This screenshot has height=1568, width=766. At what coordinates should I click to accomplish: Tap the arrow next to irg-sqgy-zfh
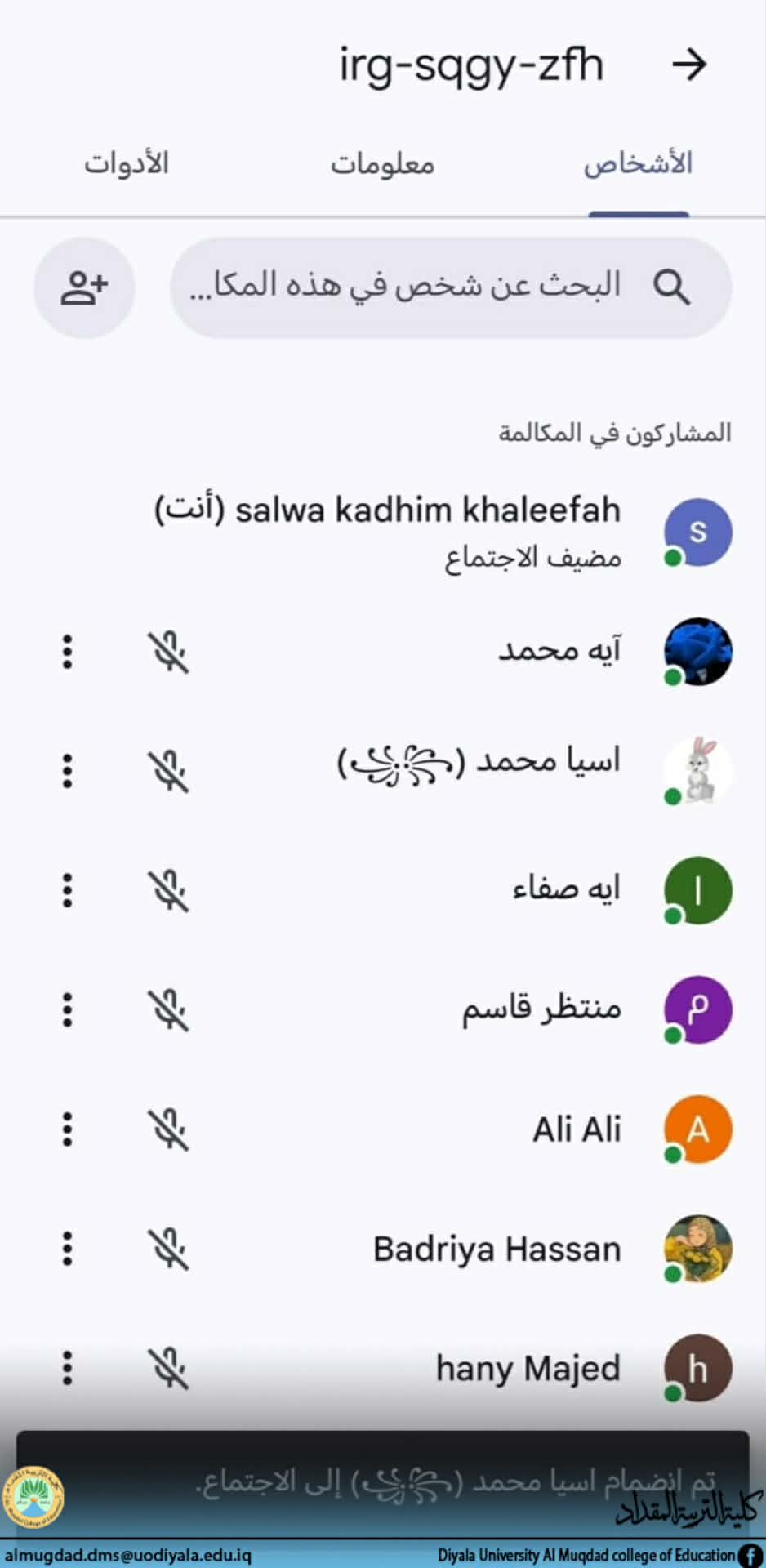[689, 65]
